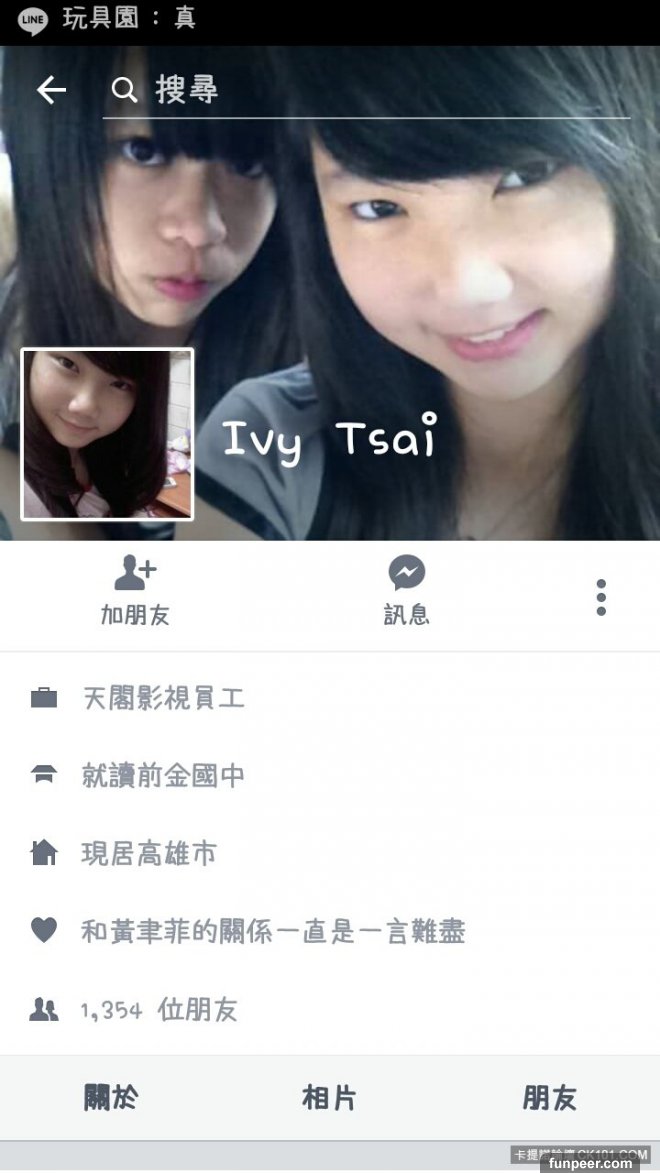Screen dimensions: 660x1173
Task: Open the small profile picture
Action: tap(107, 434)
